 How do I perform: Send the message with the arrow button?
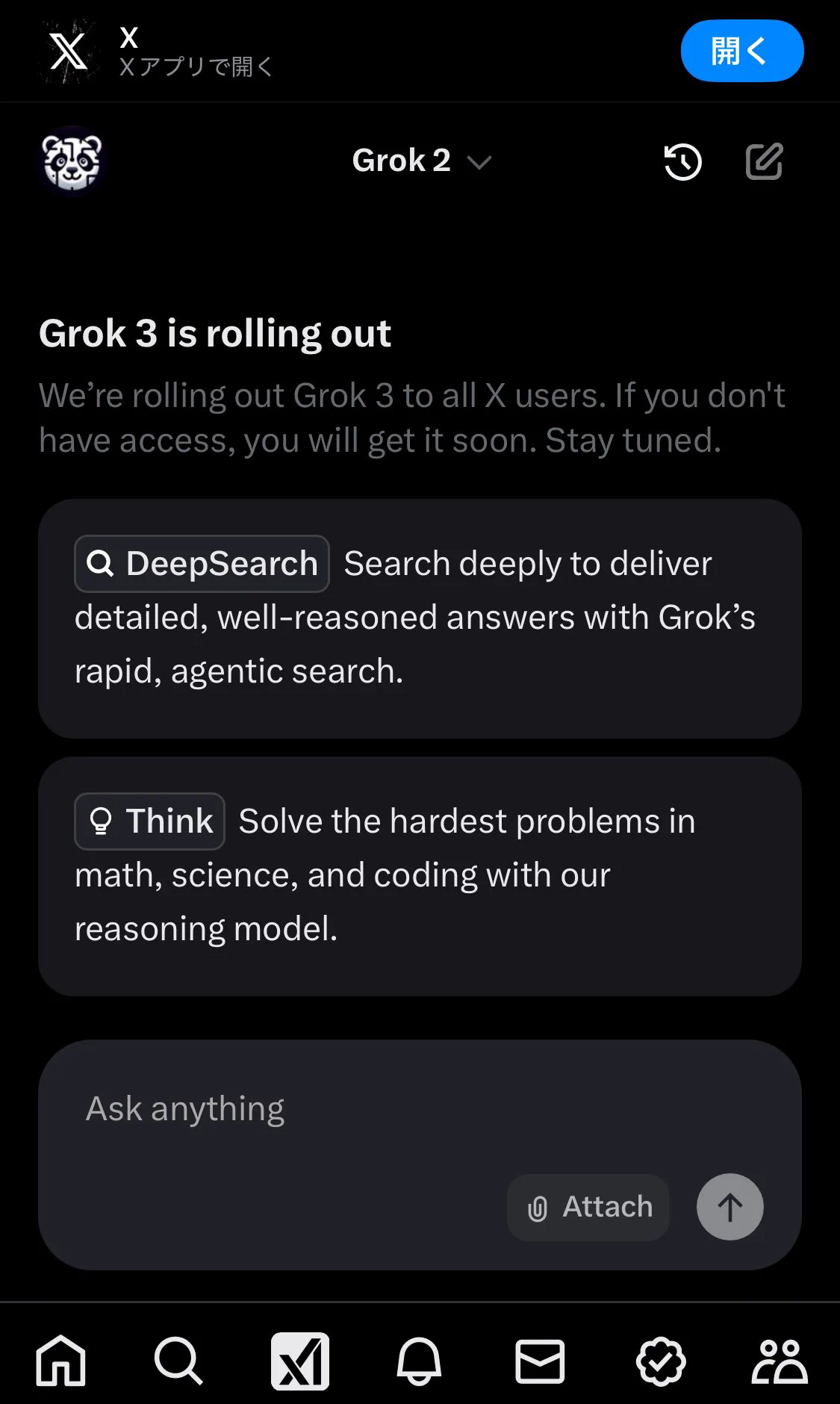click(729, 1207)
